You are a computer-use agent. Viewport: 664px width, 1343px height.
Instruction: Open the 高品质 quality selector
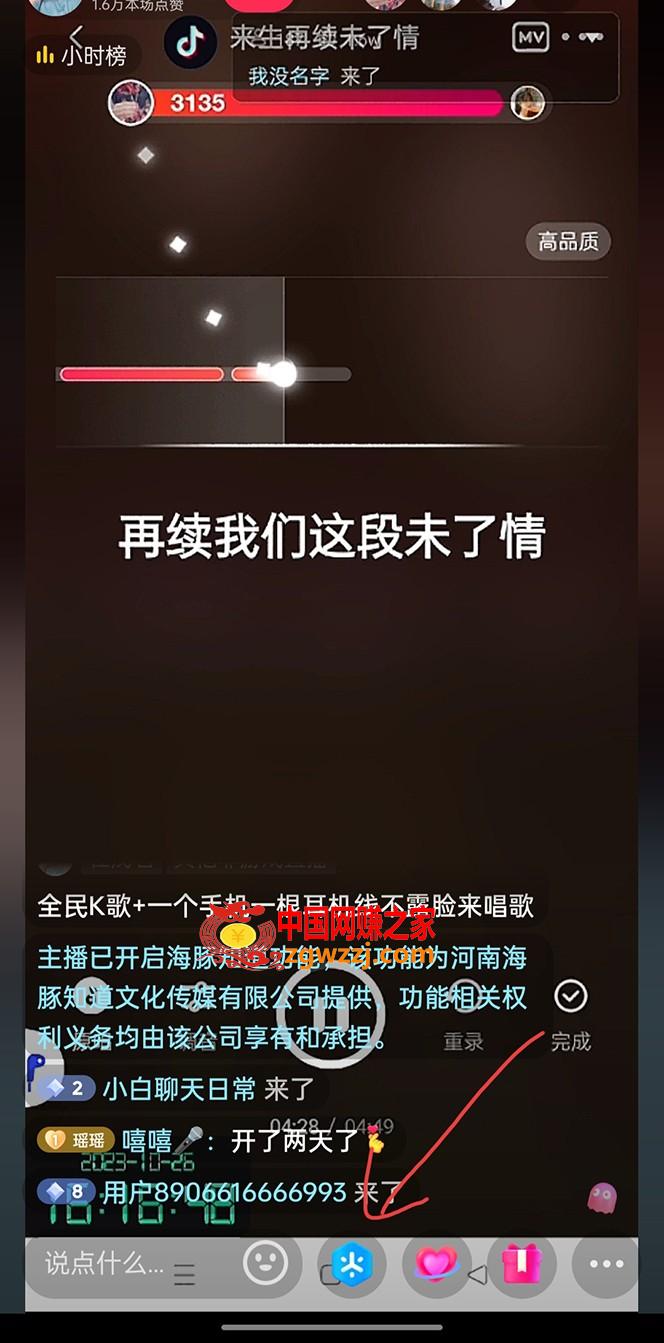click(568, 242)
